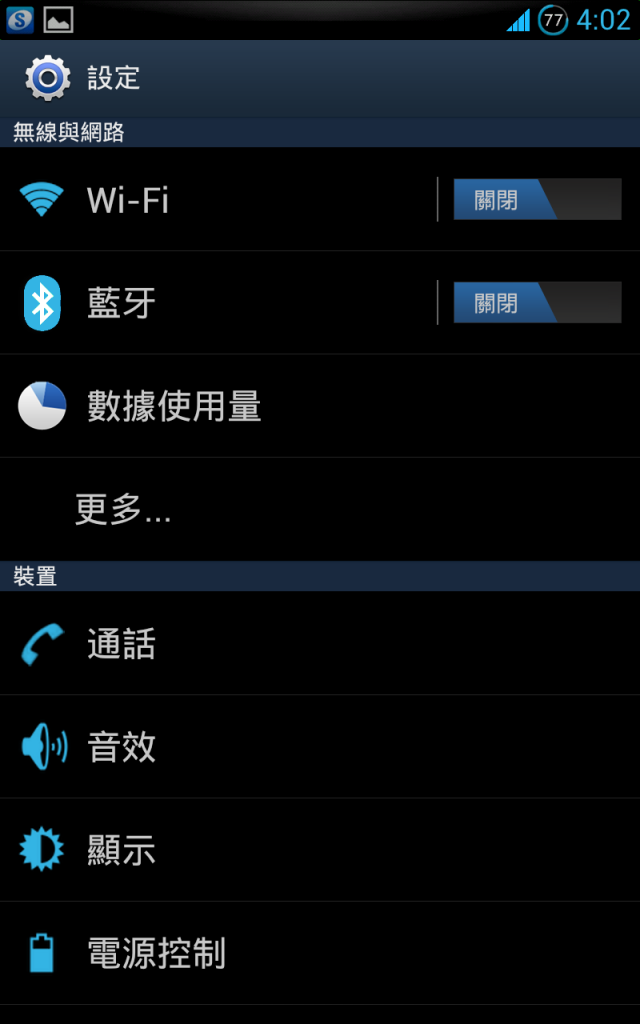Image resolution: width=640 pixels, height=1024 pixels.
Task: Open 通話 call settings
Action: coord(320,643)
